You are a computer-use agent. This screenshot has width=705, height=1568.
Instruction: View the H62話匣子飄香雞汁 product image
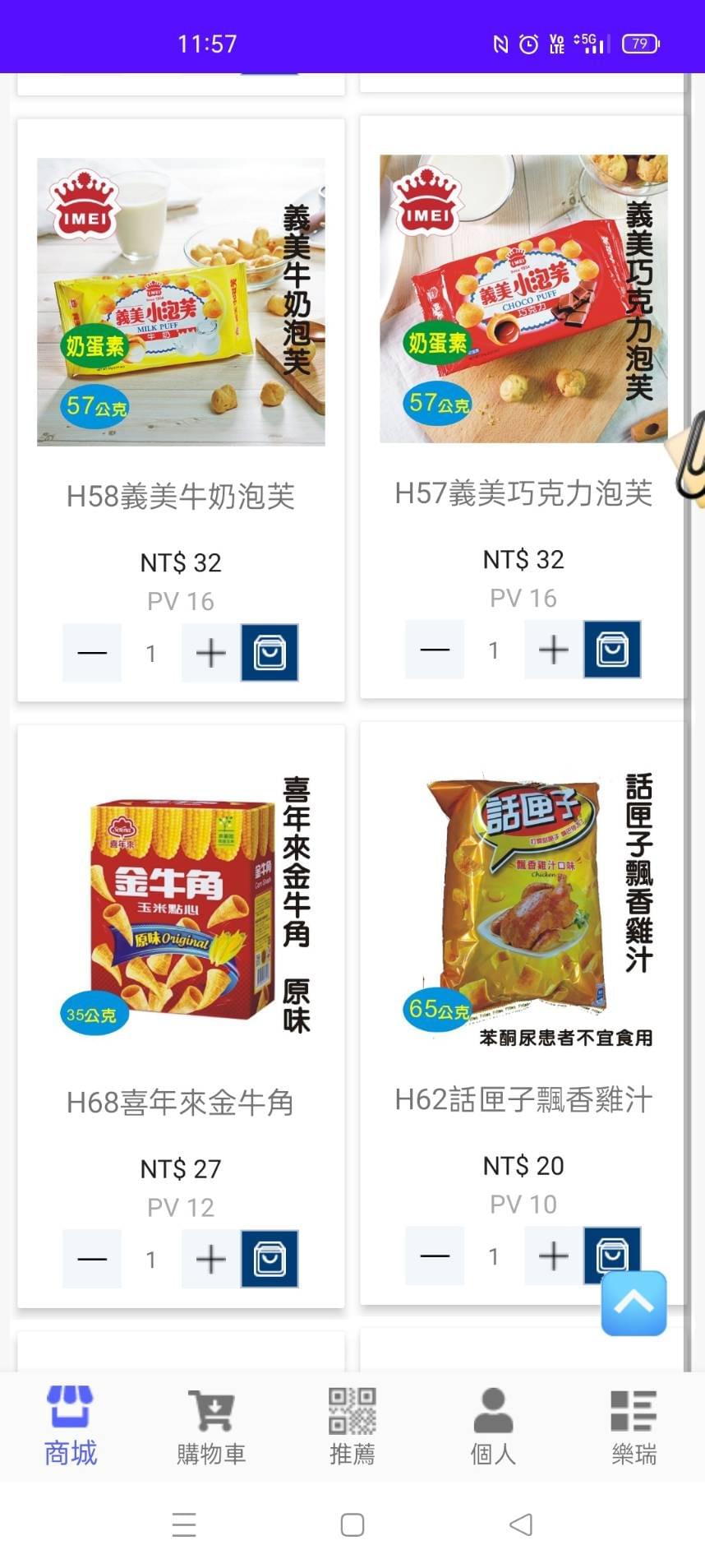click(x=523, y=906)
